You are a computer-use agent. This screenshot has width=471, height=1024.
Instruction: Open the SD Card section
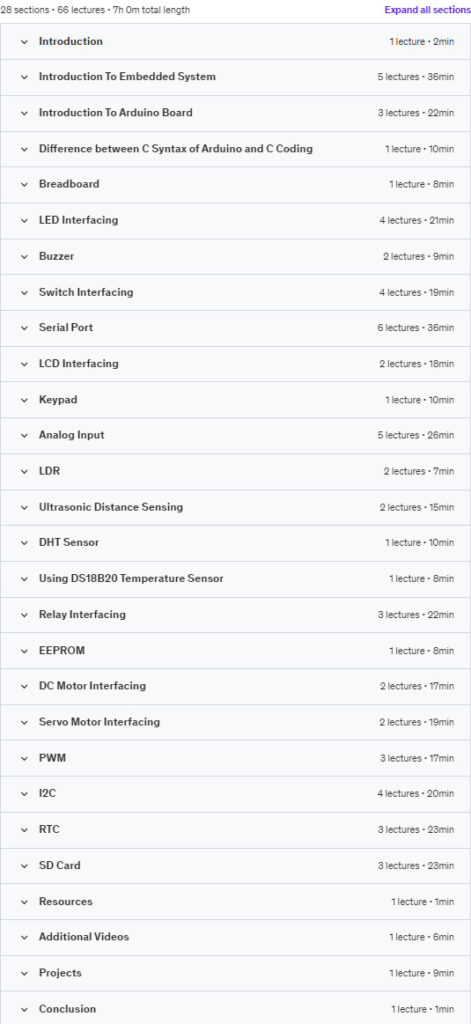[235, 865]
